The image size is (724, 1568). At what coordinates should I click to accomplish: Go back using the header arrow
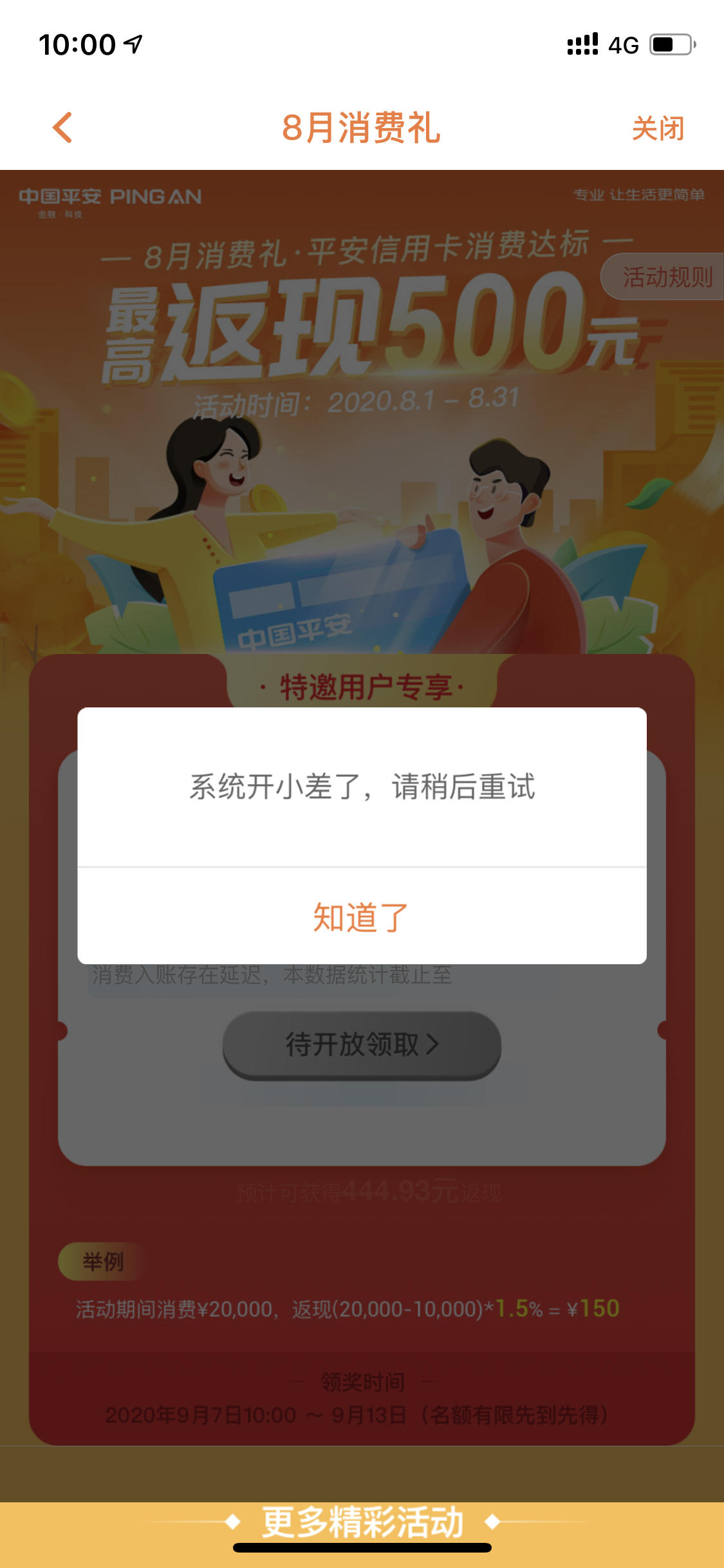click(62, 127)
